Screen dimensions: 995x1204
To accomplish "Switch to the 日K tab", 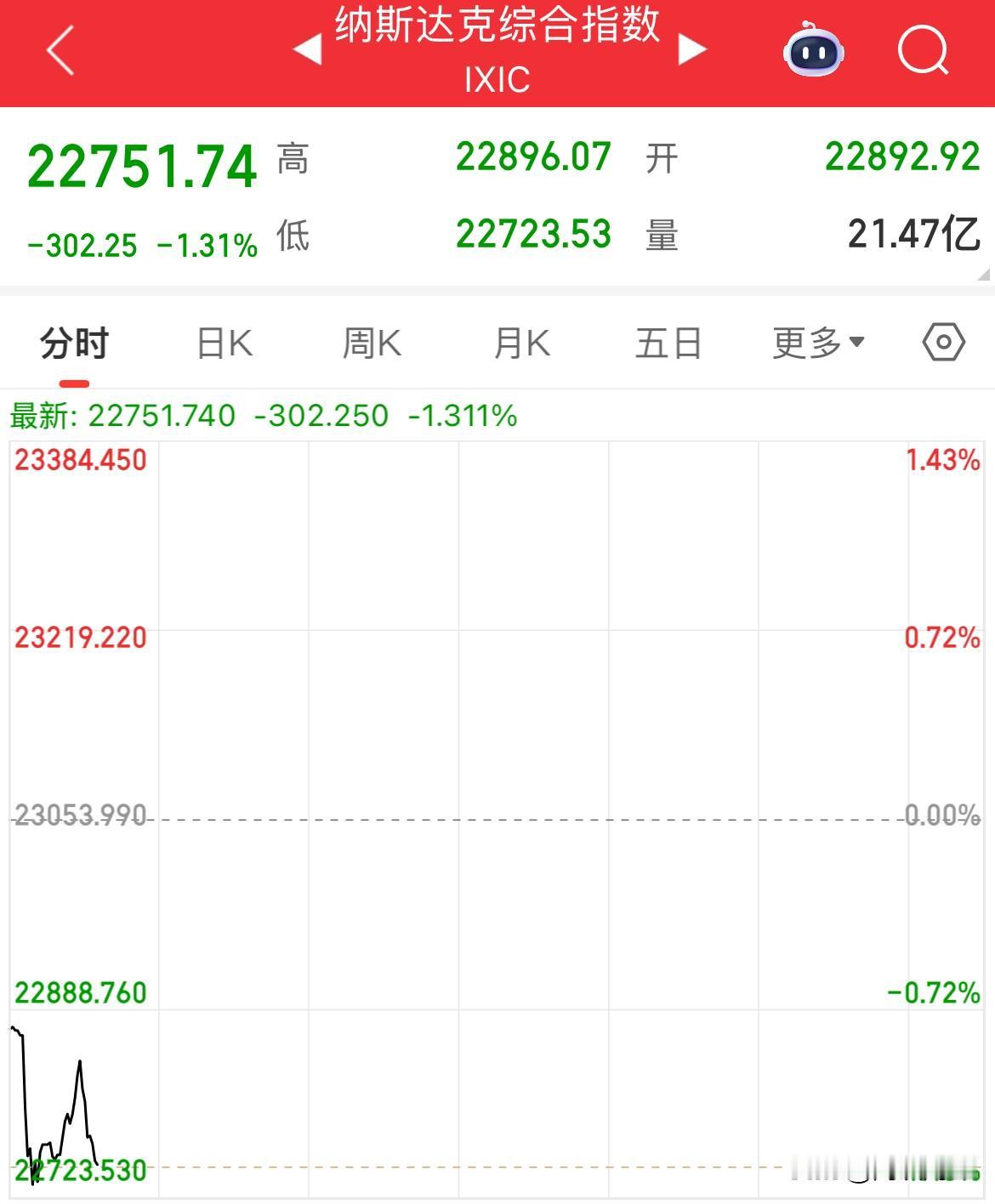I will (222, 341).
